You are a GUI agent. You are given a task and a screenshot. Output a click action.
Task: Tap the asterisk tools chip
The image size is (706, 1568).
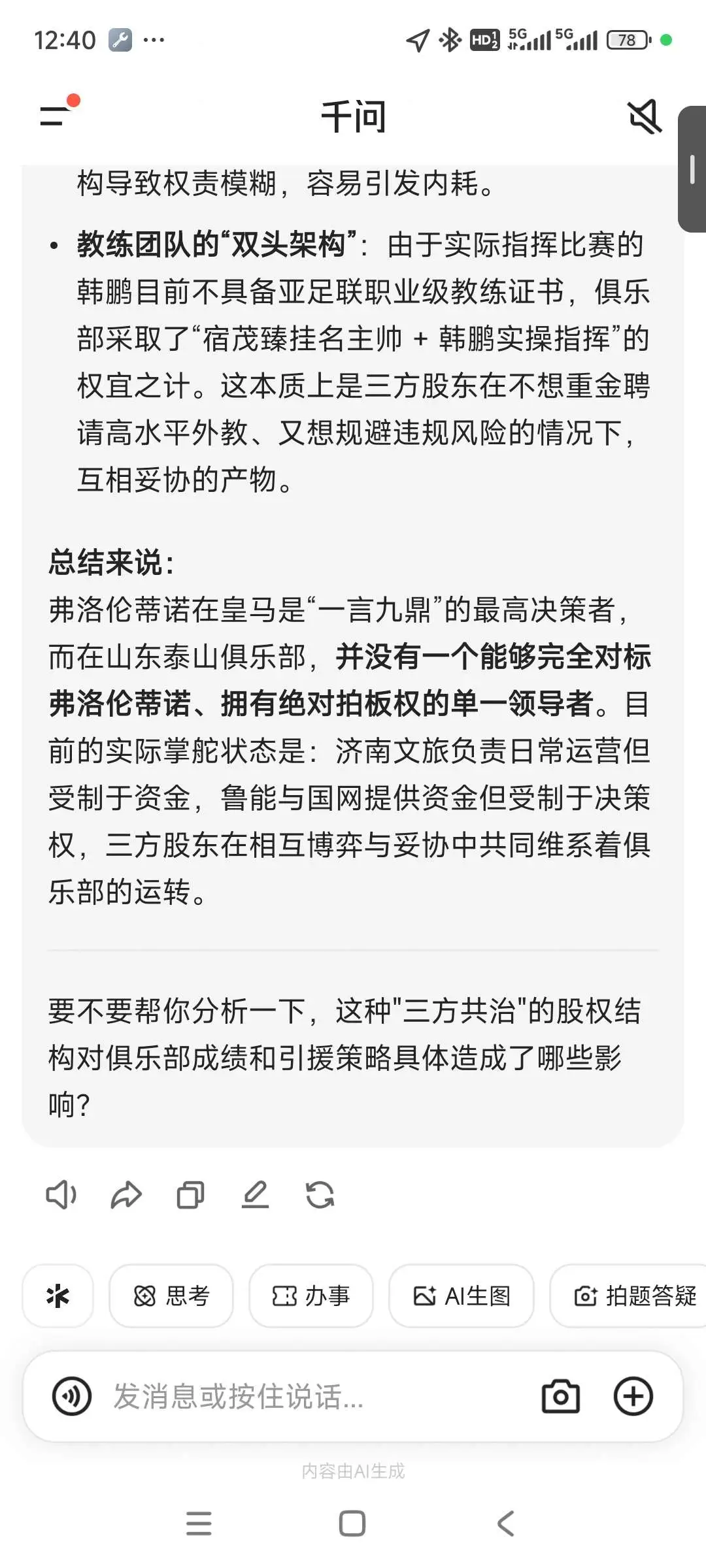coord(58,1296)
